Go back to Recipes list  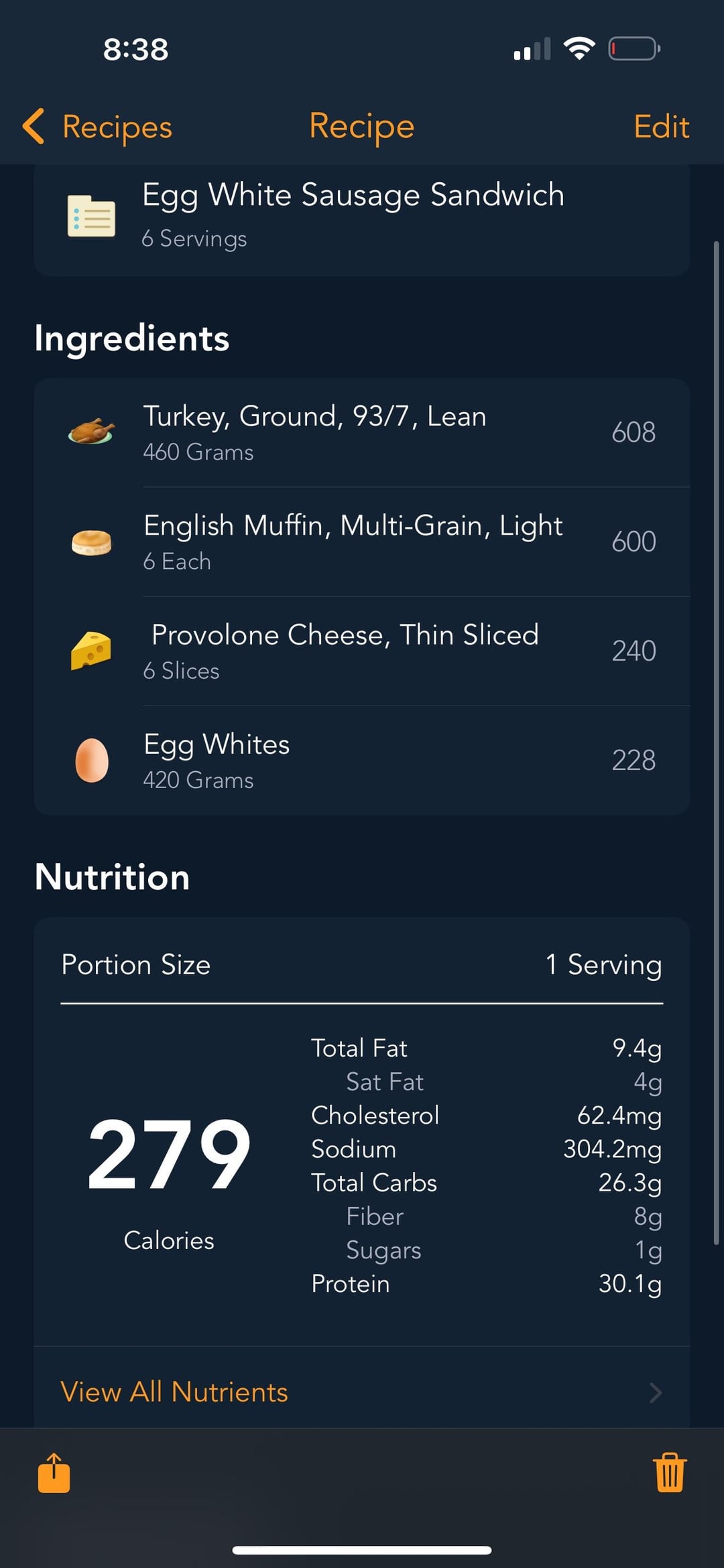97,127
